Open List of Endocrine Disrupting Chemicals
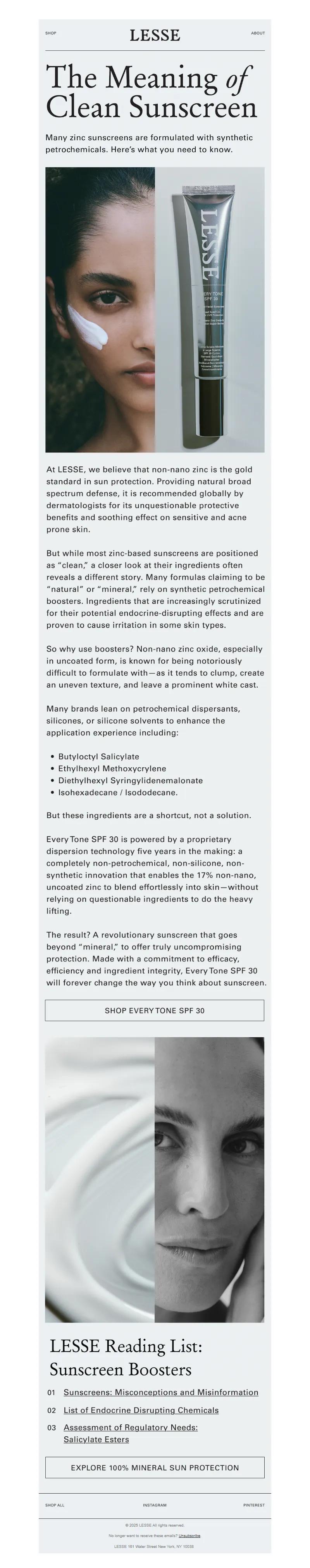The width and height of the screenshot is (310, 1568). 141,1410
